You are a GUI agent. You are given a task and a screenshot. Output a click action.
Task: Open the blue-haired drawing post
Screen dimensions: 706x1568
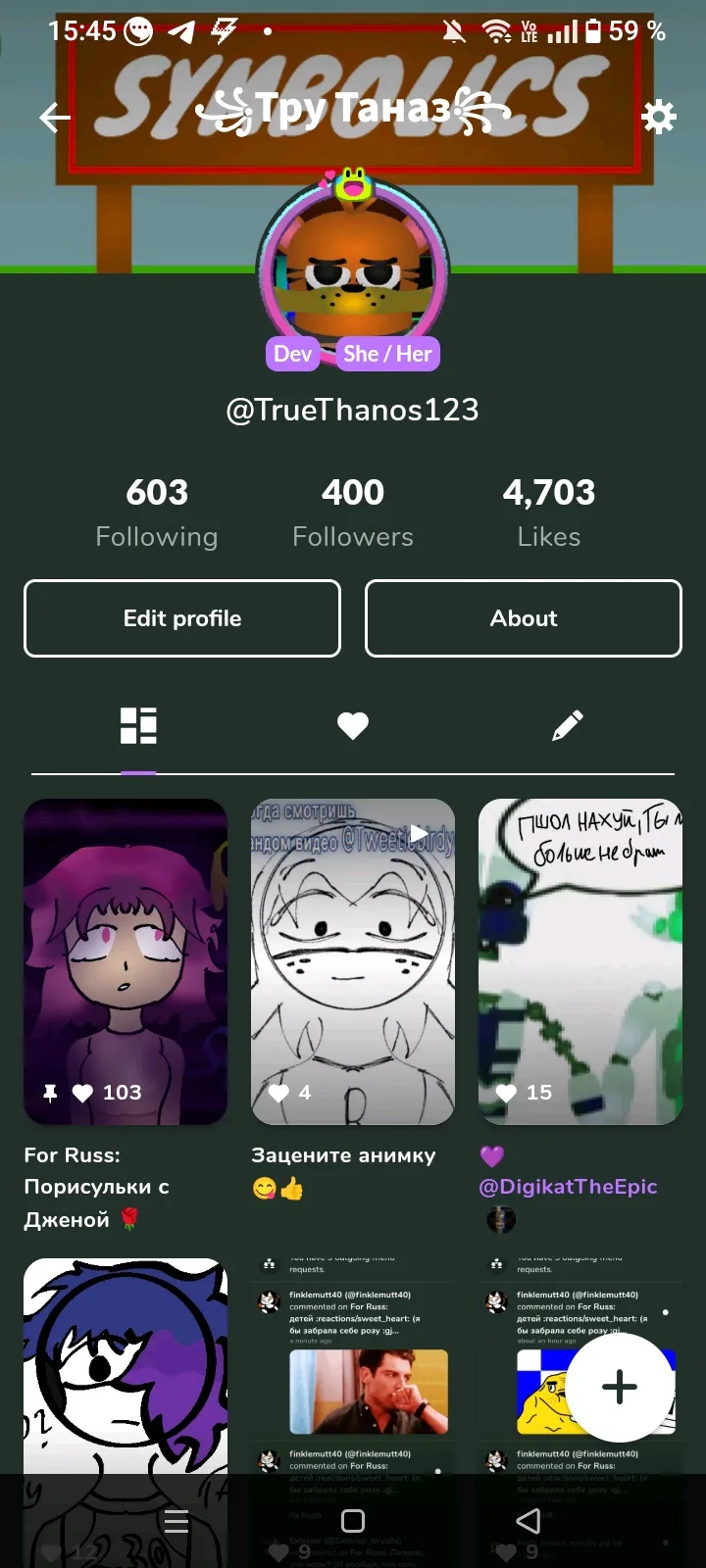tap(126, 1411)
